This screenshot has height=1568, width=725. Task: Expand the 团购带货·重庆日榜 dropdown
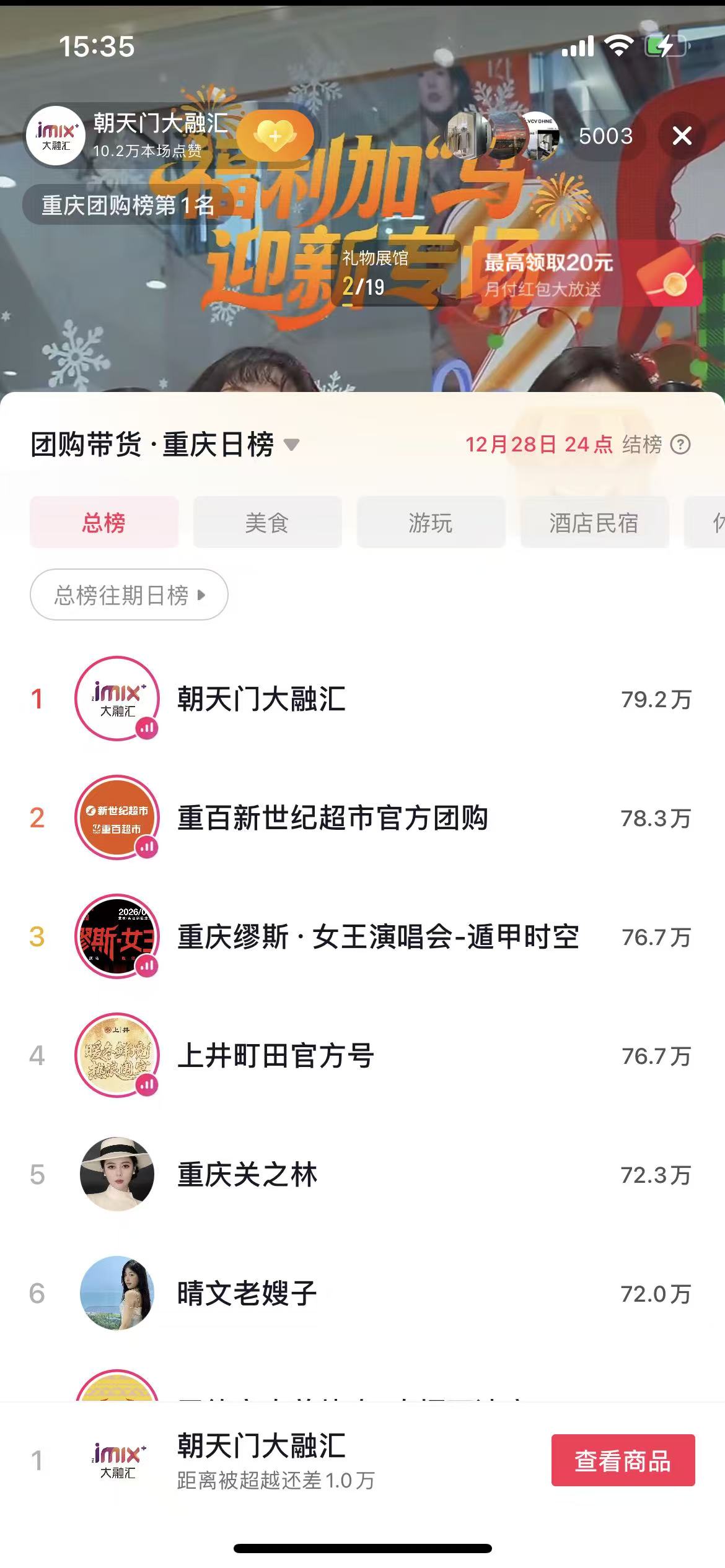click(291, 445)
